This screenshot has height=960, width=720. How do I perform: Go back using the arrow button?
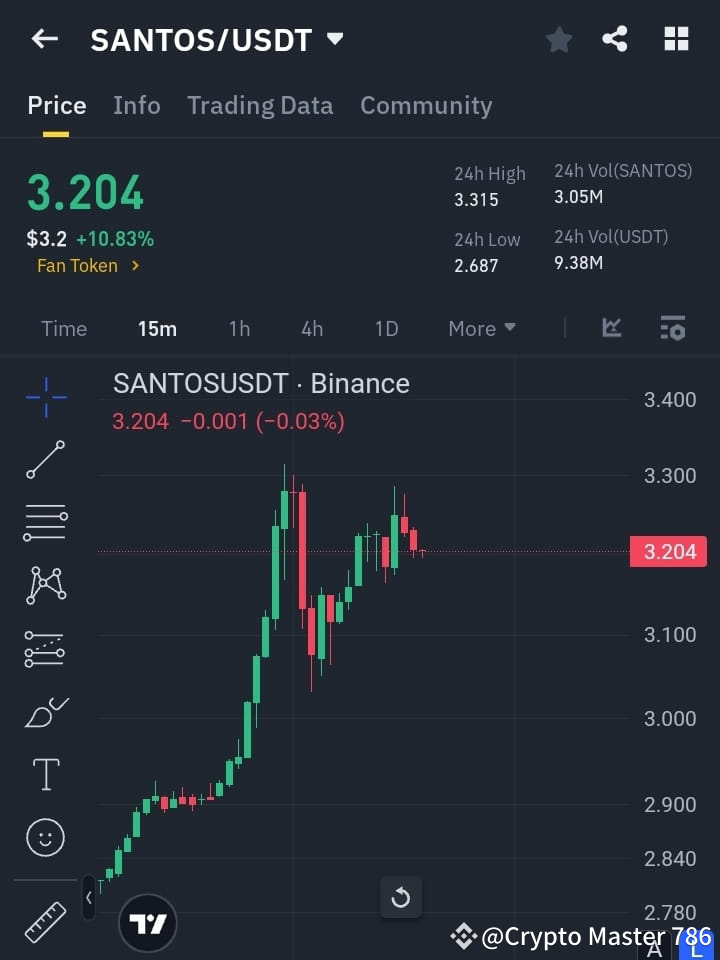pos(44,39)
